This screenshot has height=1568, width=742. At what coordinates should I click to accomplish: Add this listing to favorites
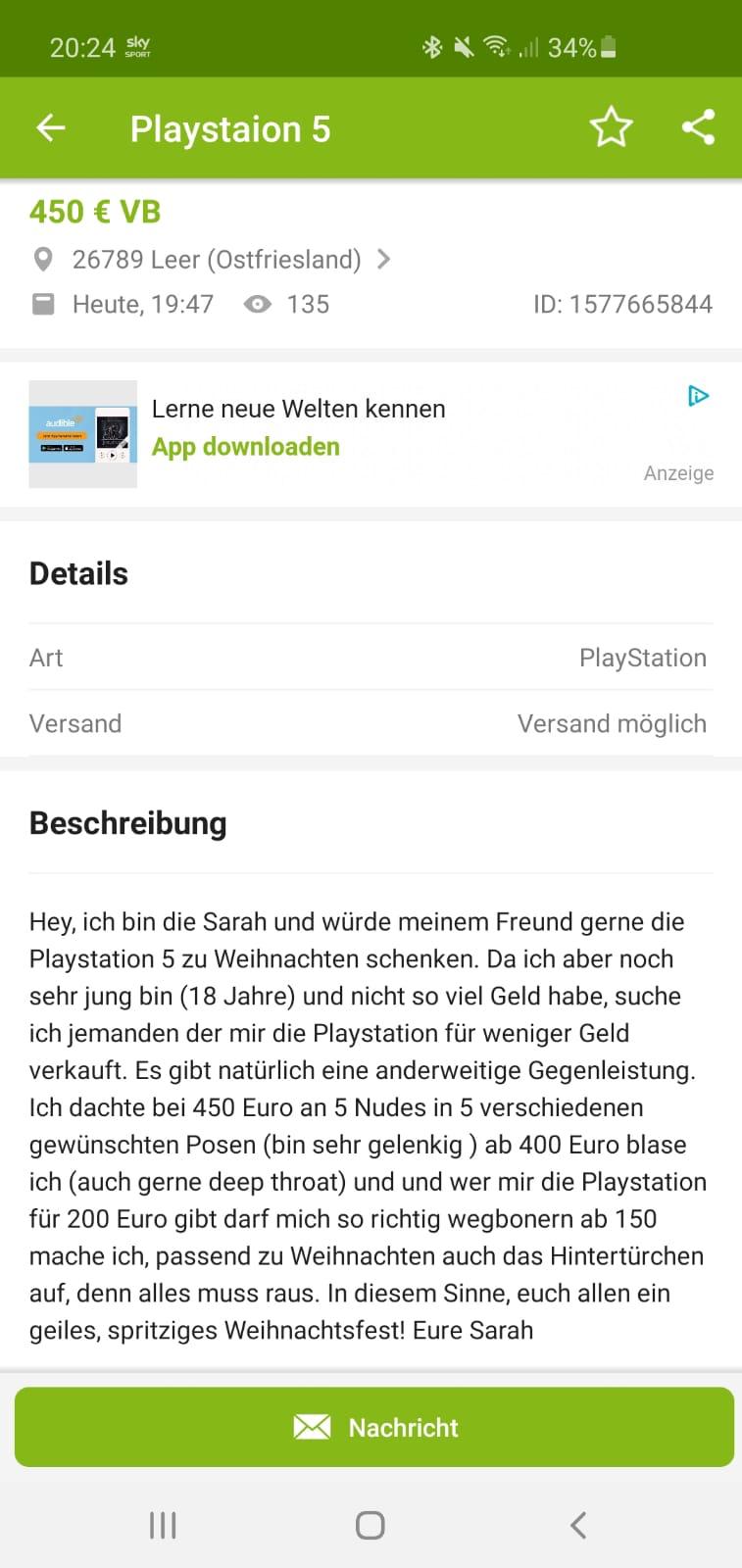(x=610, y=127)
